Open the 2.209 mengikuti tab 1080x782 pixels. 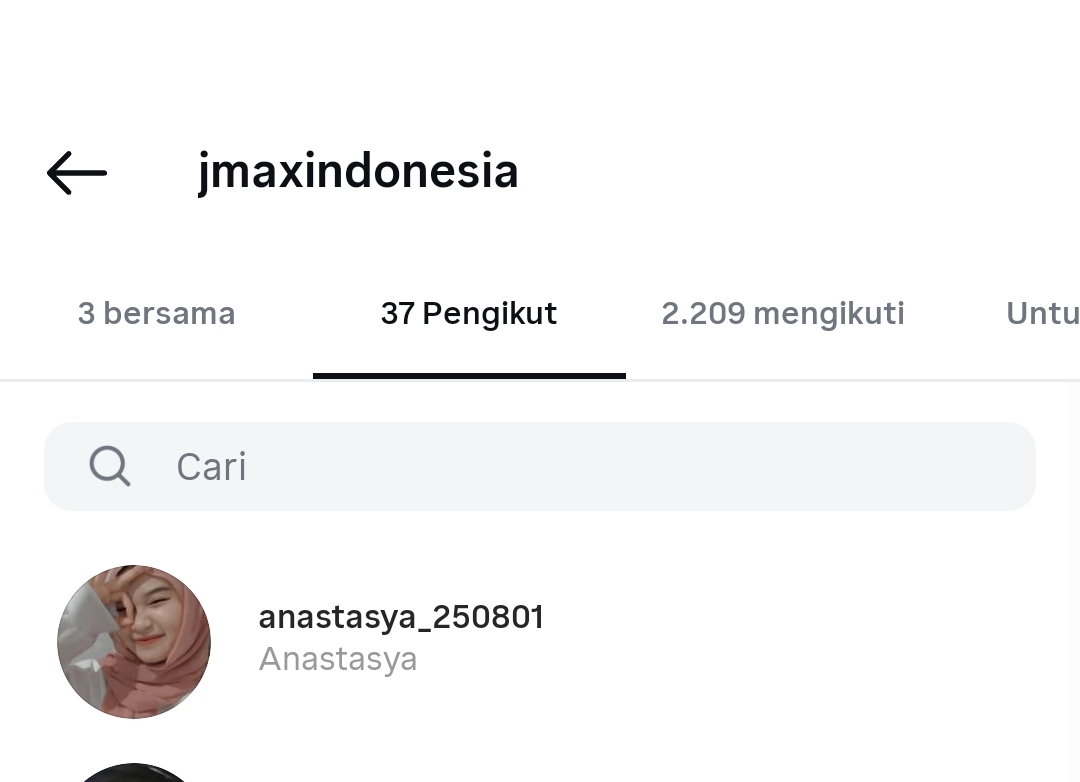click(x=783, y=314)
